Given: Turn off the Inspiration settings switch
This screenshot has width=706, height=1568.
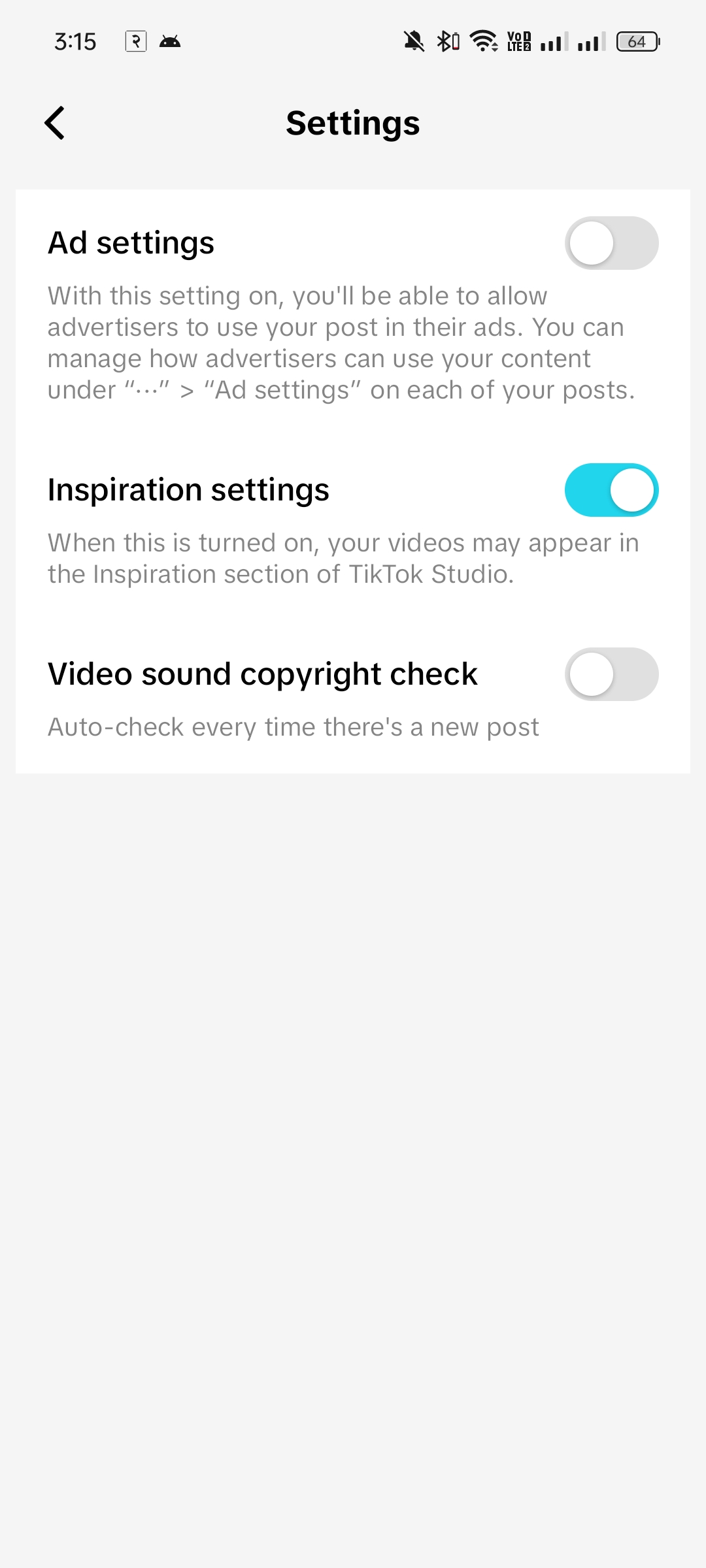Looking at the screenshot, I should (611, 490).
